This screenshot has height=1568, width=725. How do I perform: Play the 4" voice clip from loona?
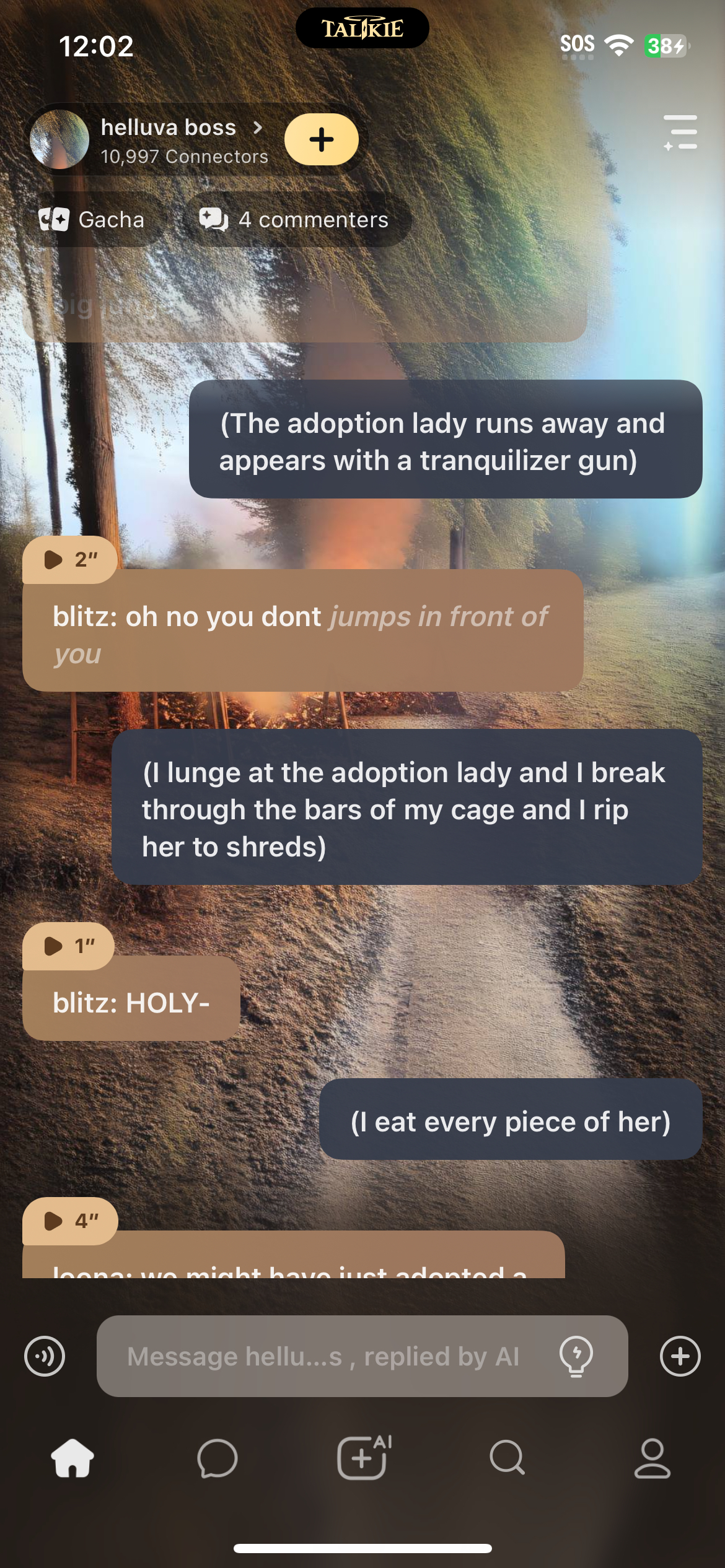point(69,1221)
